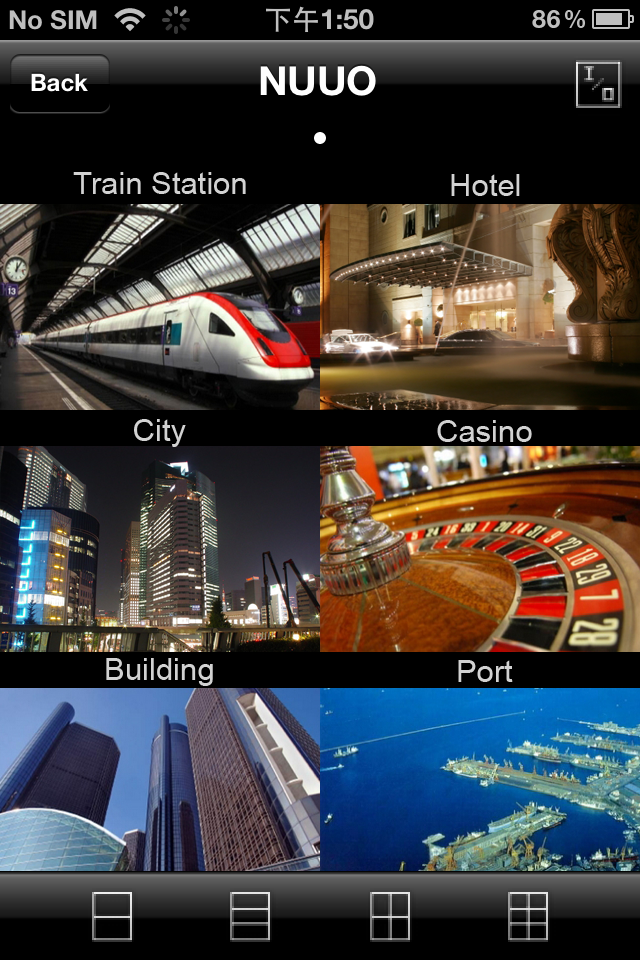640x960 pixels.
Task: Switch to the six-pane grid layout
Action: click(x=528, y=916)
